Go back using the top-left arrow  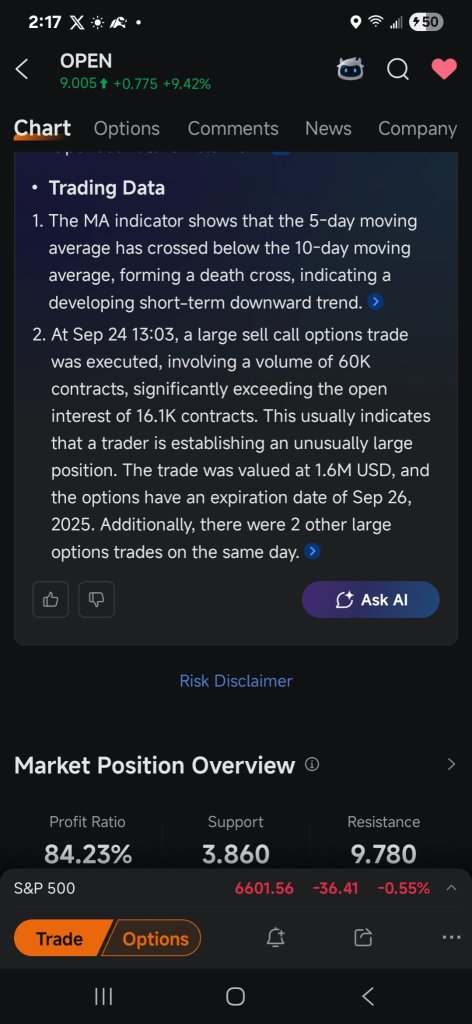(x=22, y=69)
